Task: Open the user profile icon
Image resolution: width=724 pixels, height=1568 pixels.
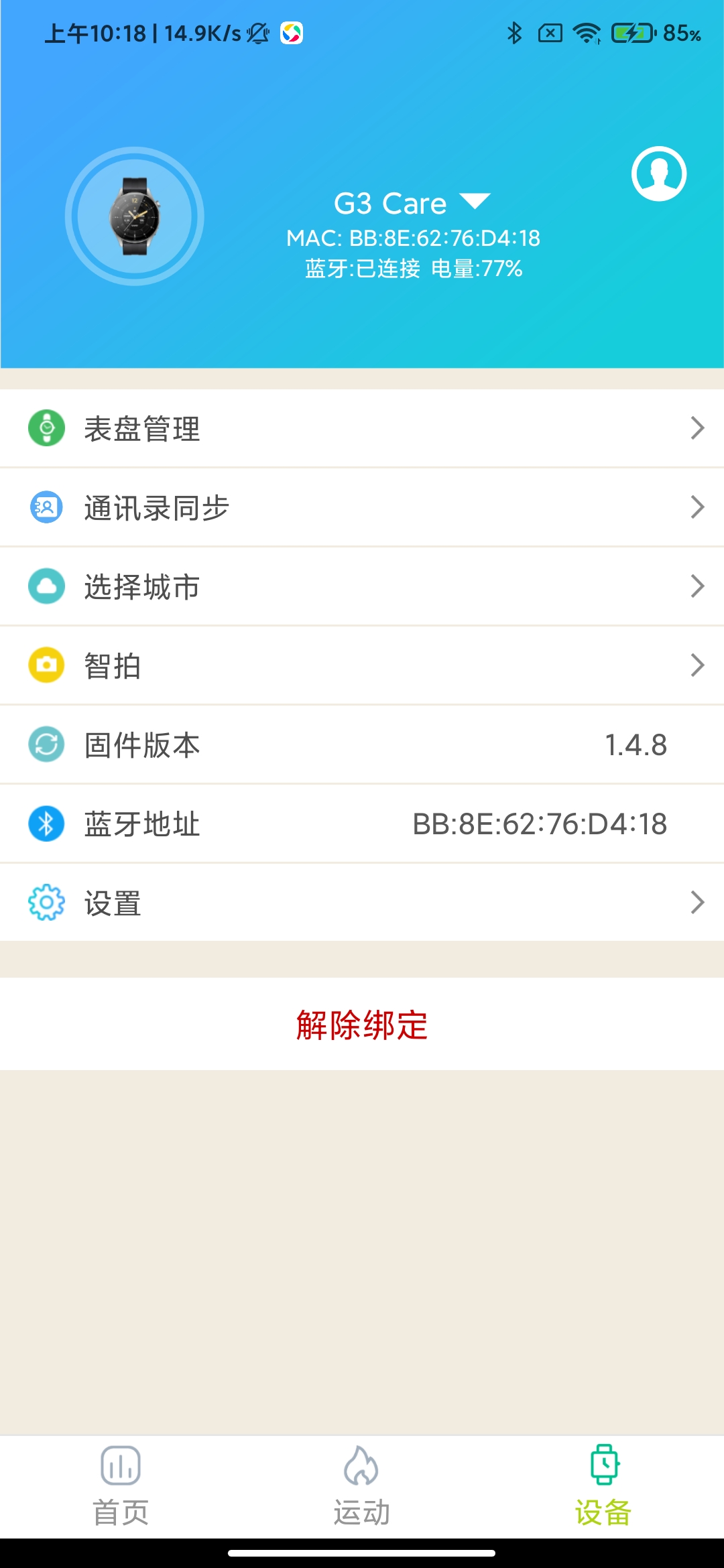Action: 658,174
